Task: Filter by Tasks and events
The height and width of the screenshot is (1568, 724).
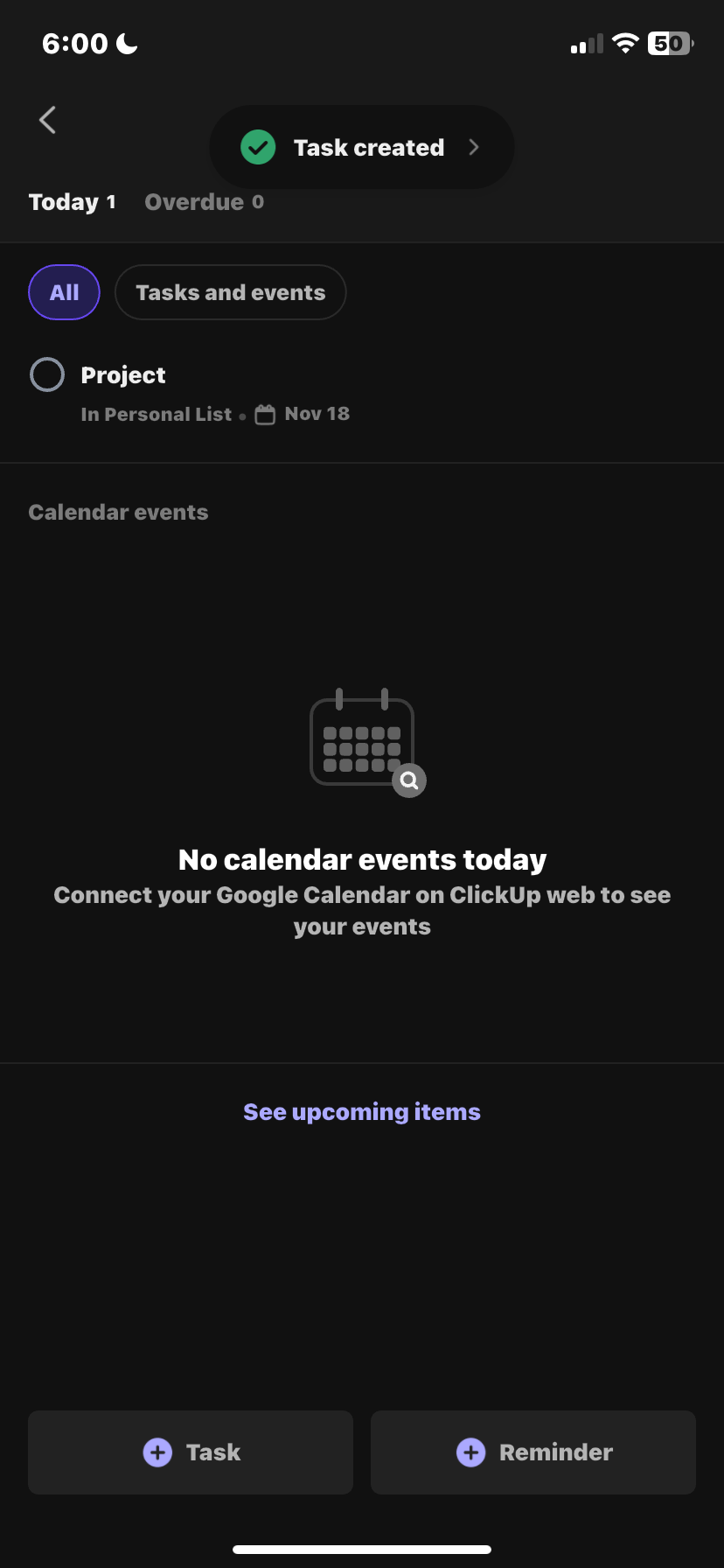Action: [230, 292]
